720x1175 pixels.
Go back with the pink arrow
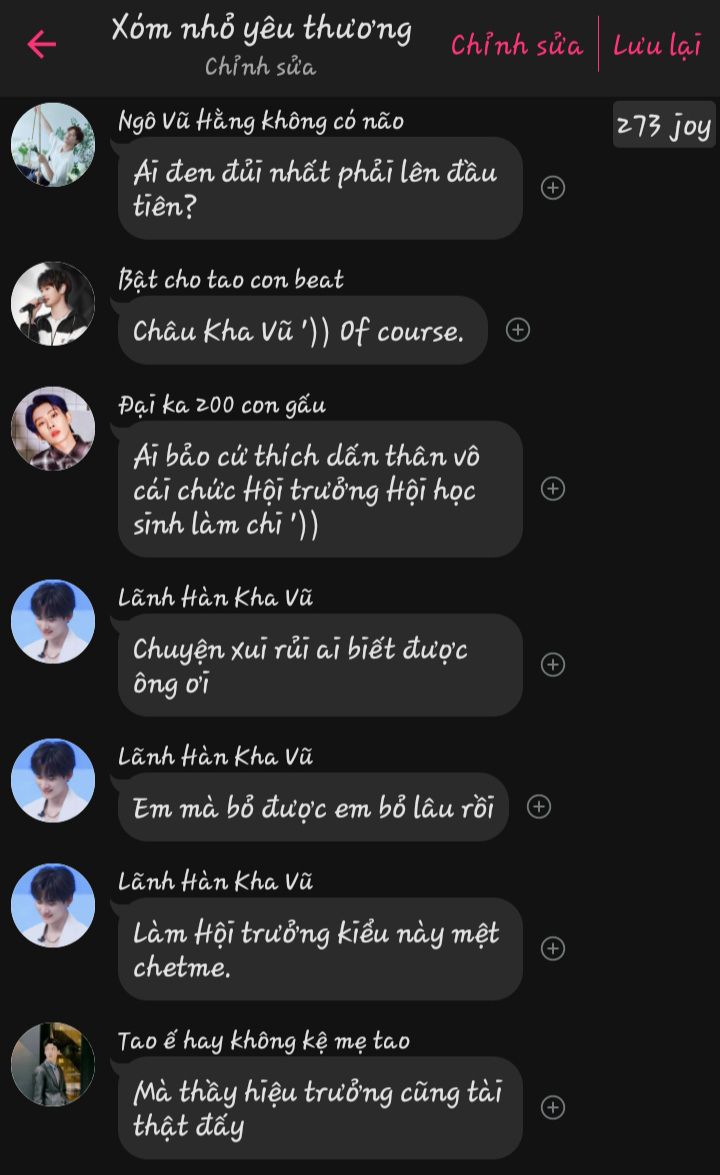coord(41,44)
